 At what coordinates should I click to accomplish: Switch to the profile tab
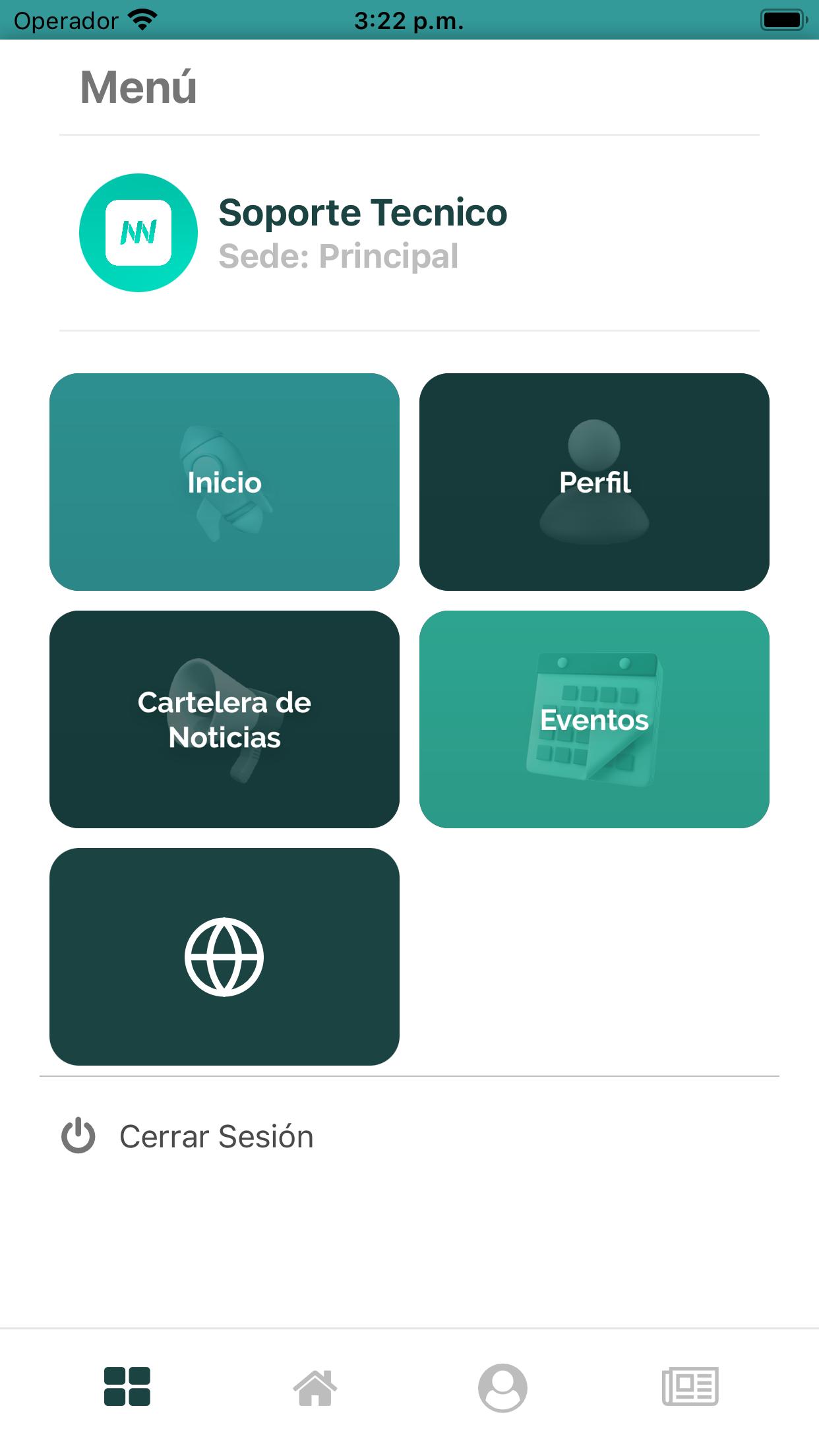click(x=502, y=1387)
